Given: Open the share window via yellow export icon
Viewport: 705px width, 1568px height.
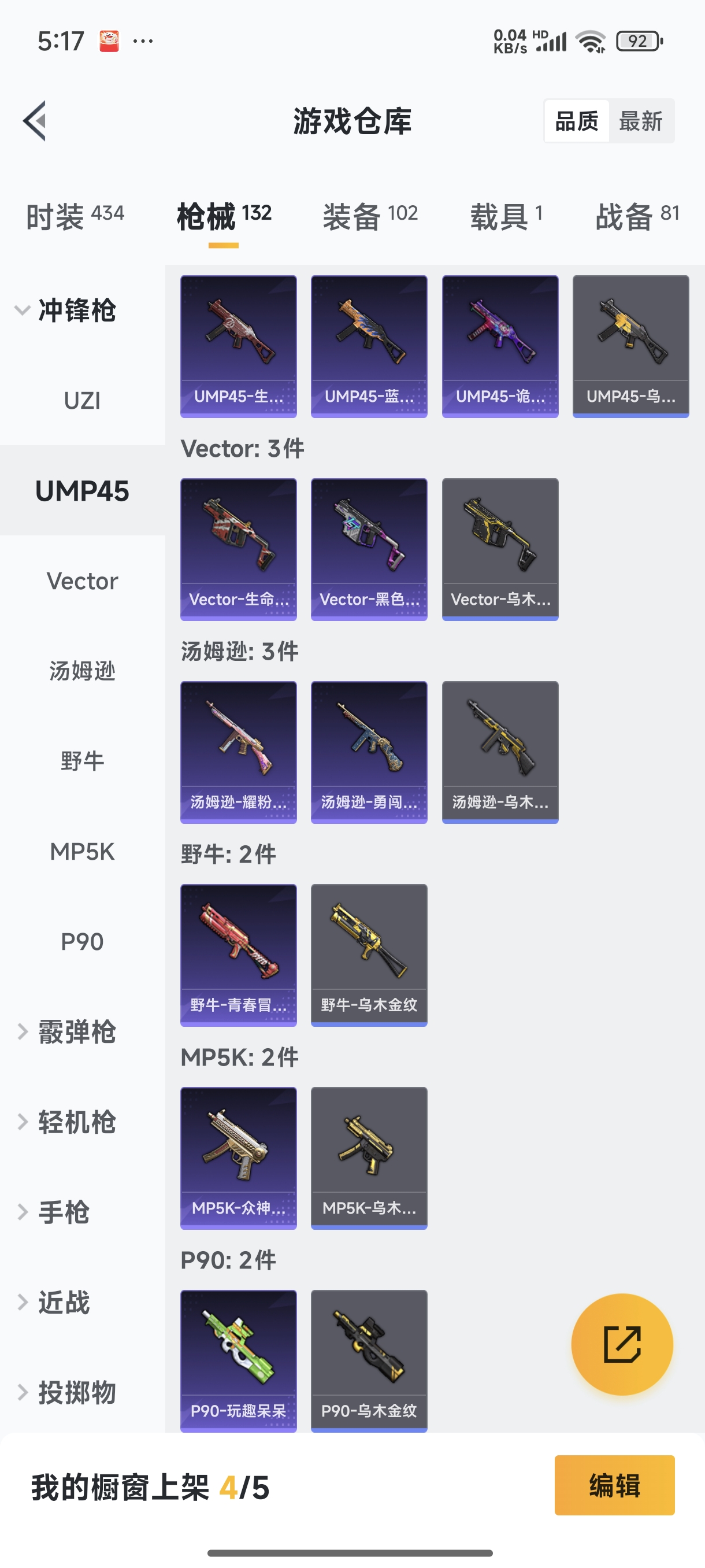Looking at the screenshot, I should pos(622,1345).
